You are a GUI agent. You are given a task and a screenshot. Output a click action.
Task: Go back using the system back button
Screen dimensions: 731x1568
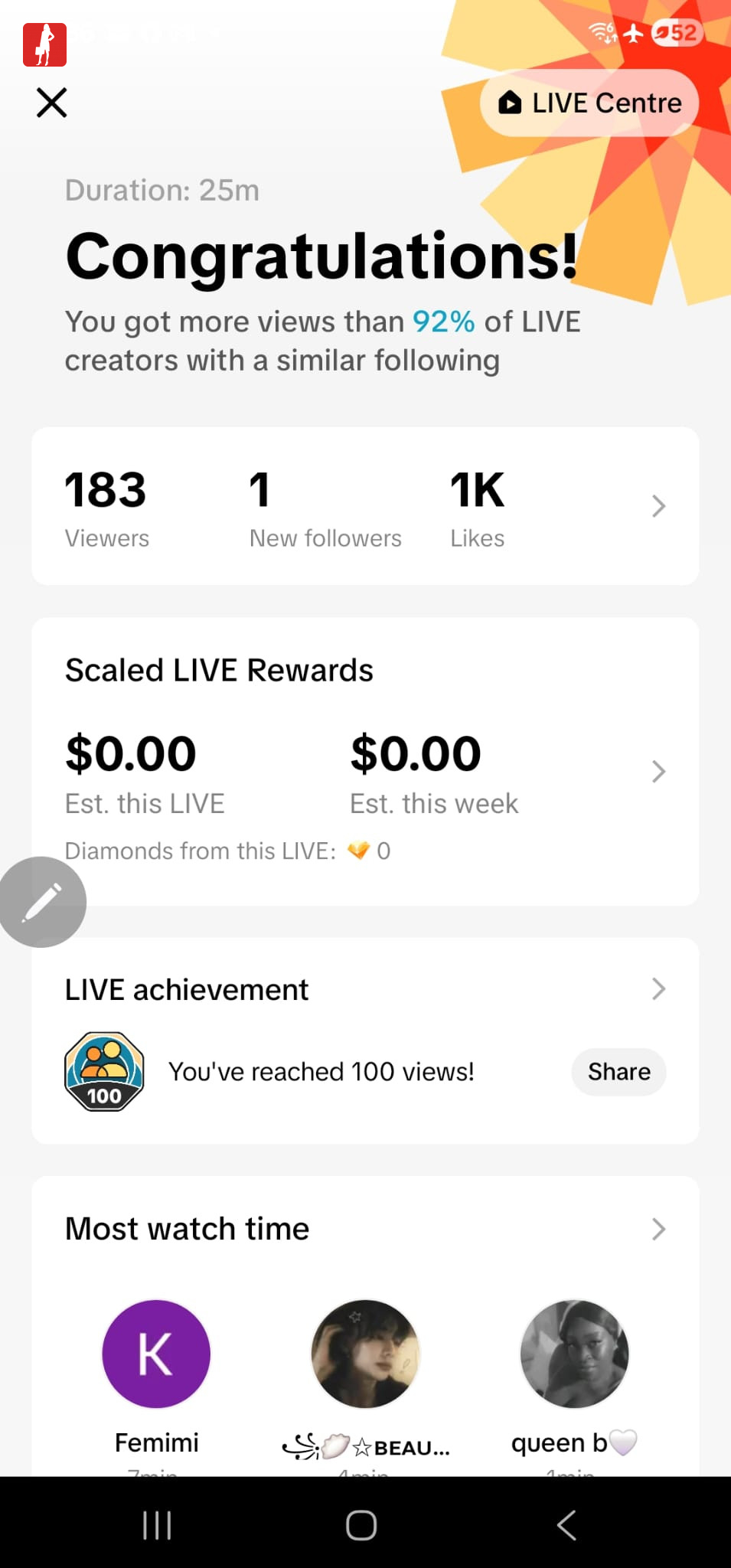[x=566, y=1525]
